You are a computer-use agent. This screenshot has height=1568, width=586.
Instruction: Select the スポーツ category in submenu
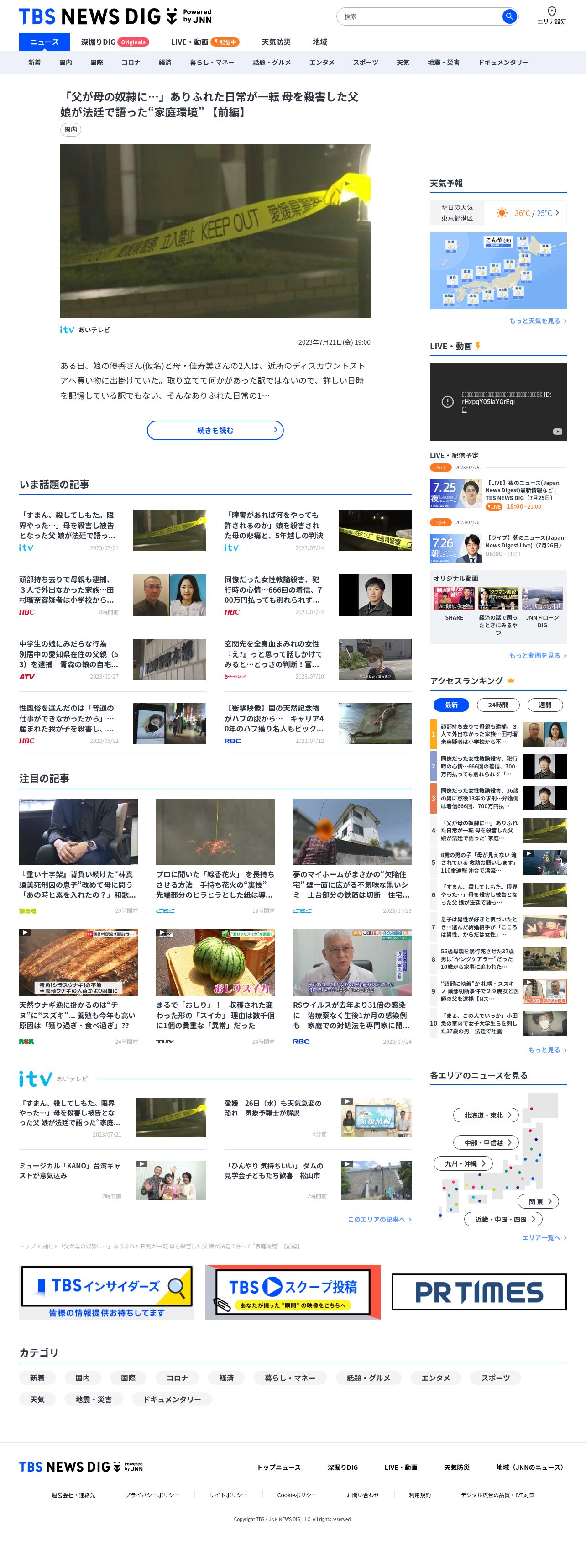tap(365, 63)
